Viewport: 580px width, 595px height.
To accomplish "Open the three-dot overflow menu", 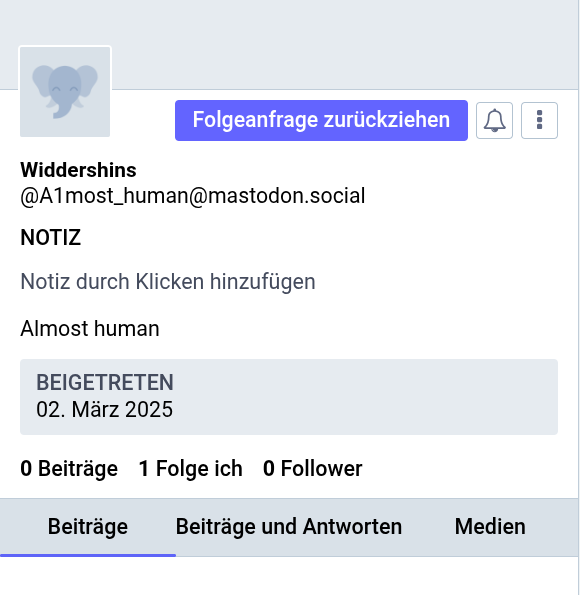I will click(539, 120).
